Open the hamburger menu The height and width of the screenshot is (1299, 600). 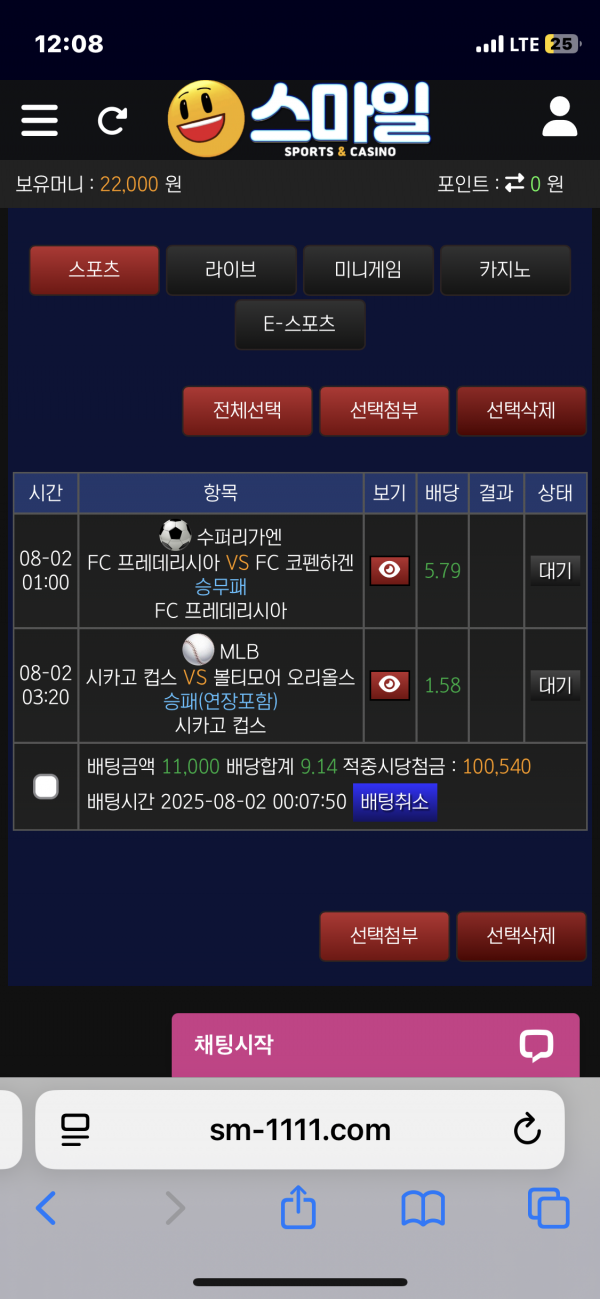coord(39,120)
